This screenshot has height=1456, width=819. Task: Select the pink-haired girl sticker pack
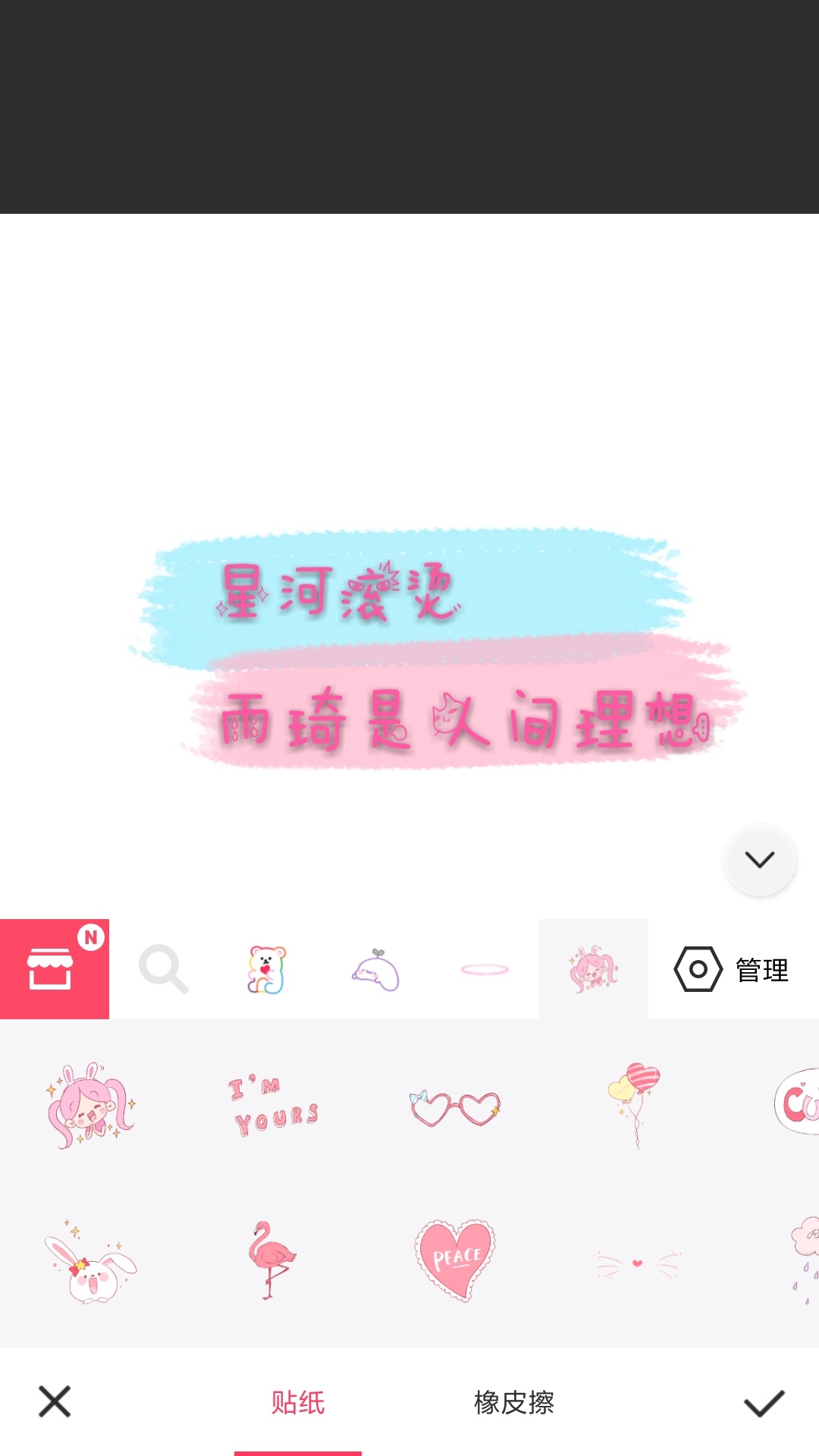tap(594, 969)
